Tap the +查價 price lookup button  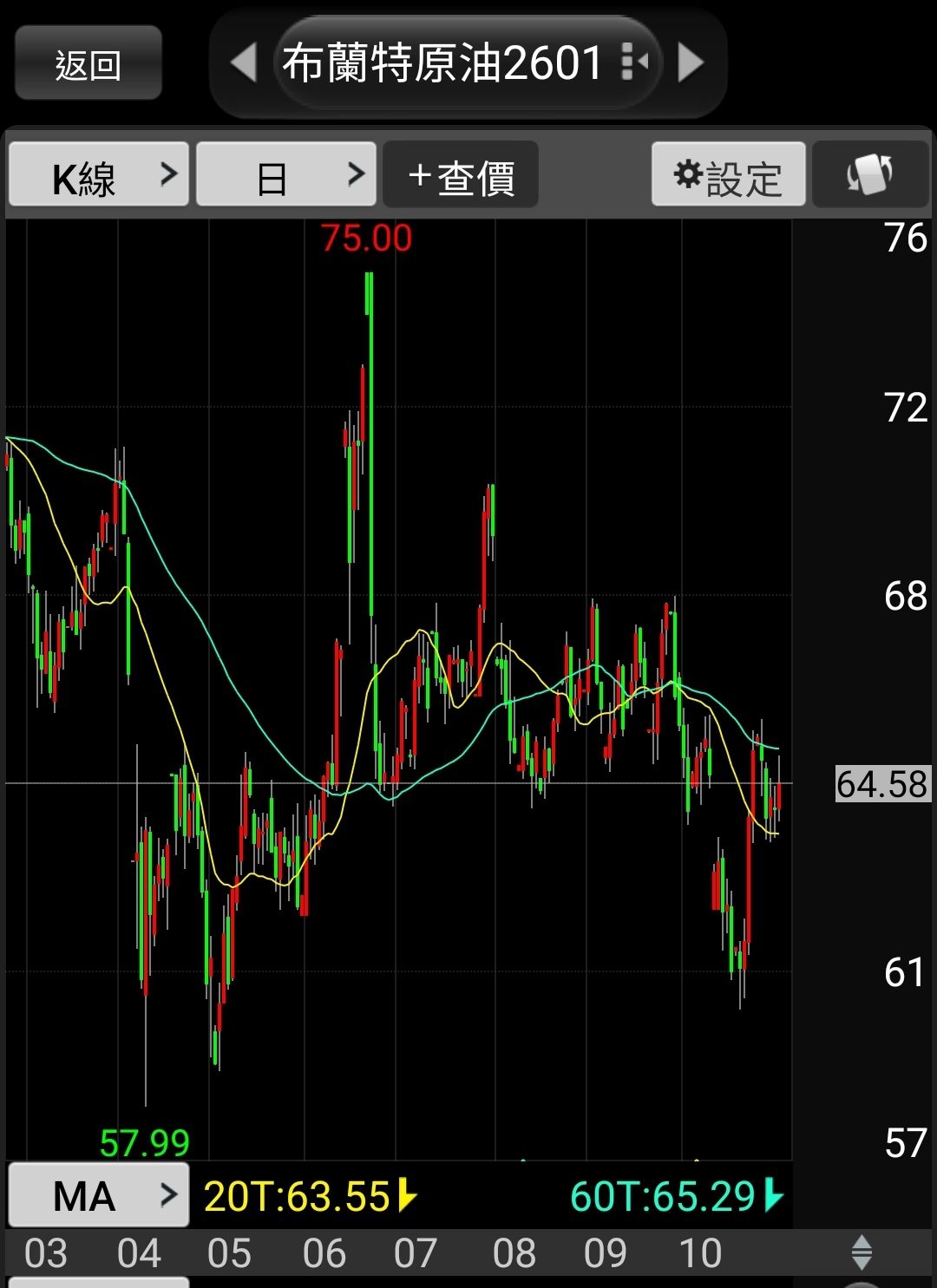coord(461,175)
